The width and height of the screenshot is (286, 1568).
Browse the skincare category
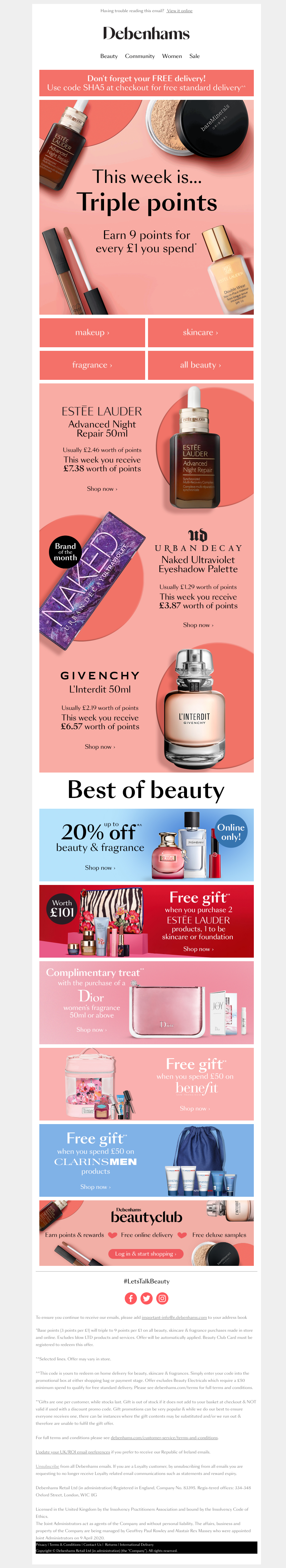(x=201, y=332)
